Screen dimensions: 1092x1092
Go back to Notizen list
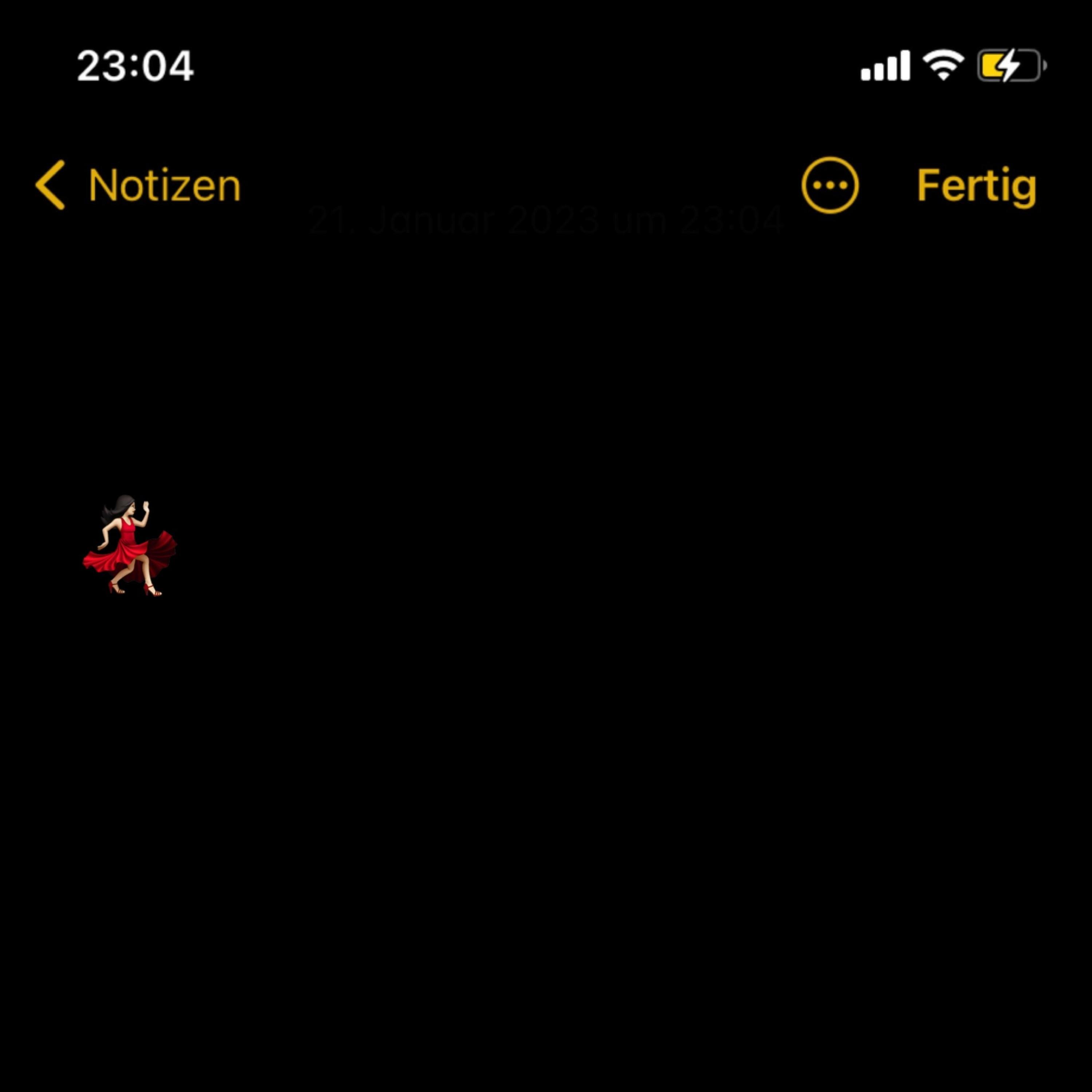137,185
